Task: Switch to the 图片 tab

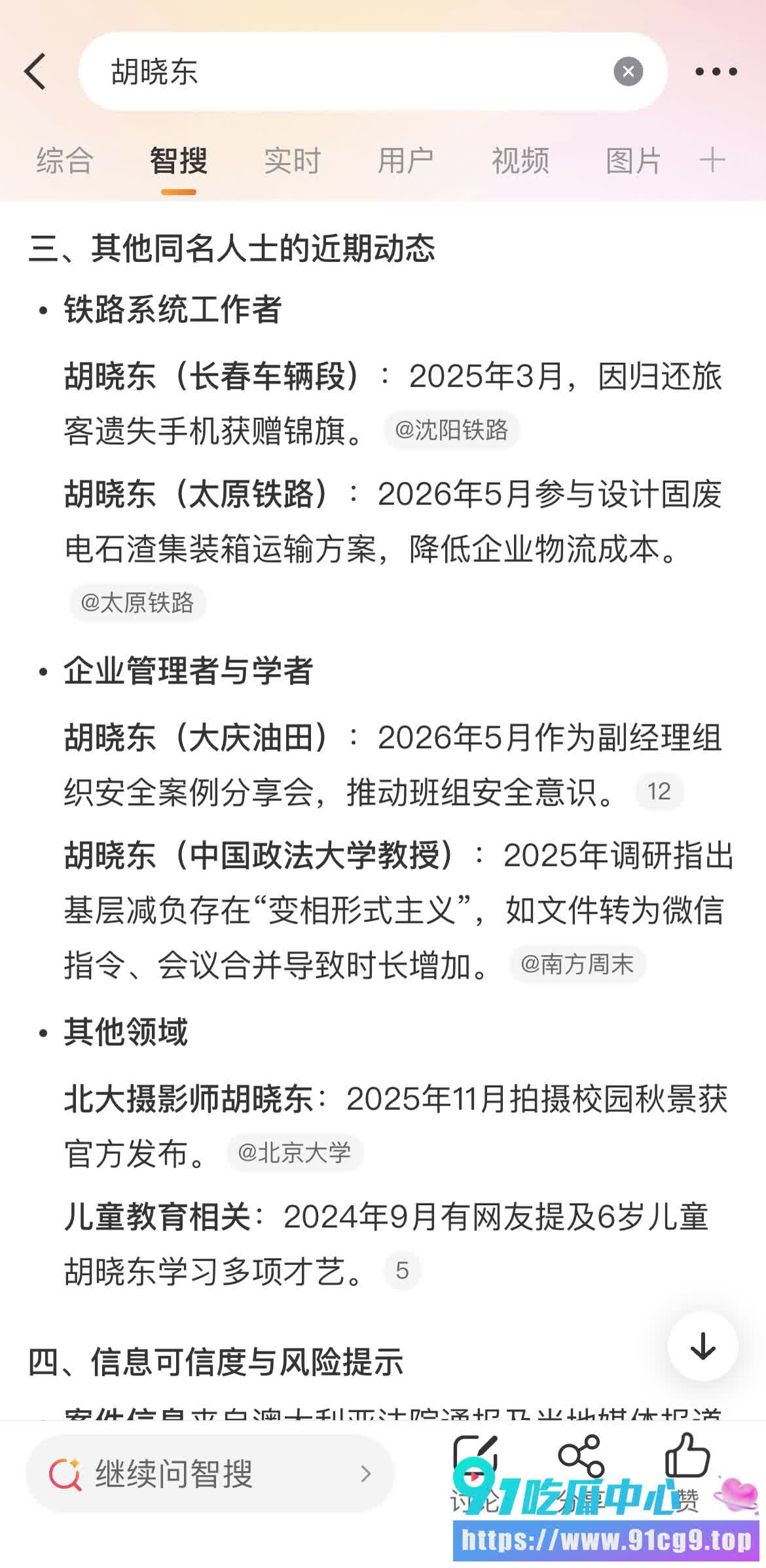Action: (x=634, y=160)
